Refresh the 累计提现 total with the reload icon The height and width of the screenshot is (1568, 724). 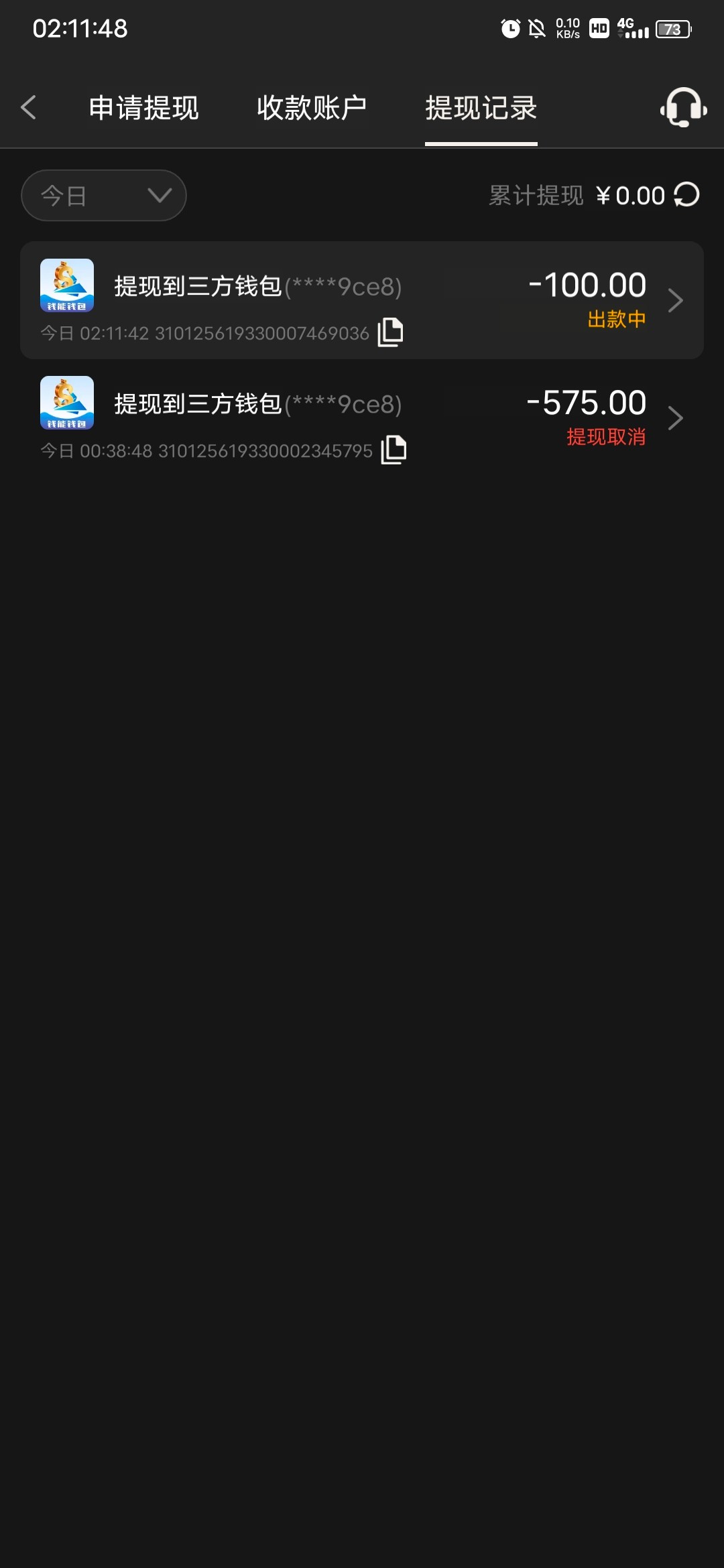tap(686, 195)
